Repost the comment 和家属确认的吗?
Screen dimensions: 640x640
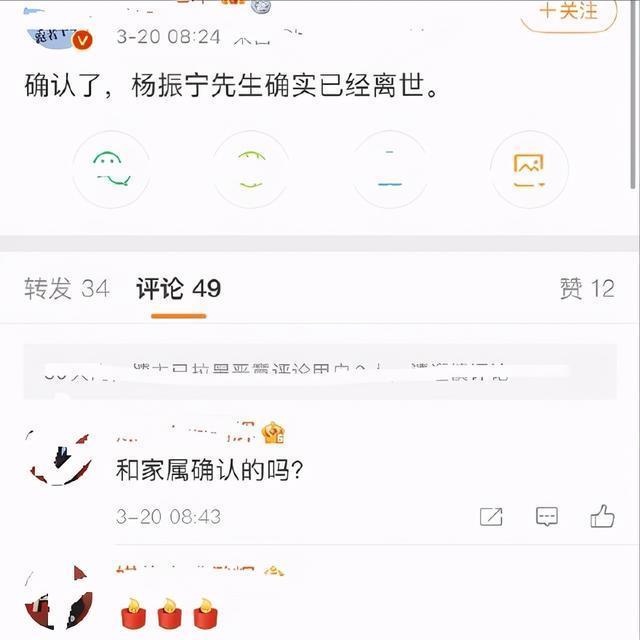pos(491,517)
